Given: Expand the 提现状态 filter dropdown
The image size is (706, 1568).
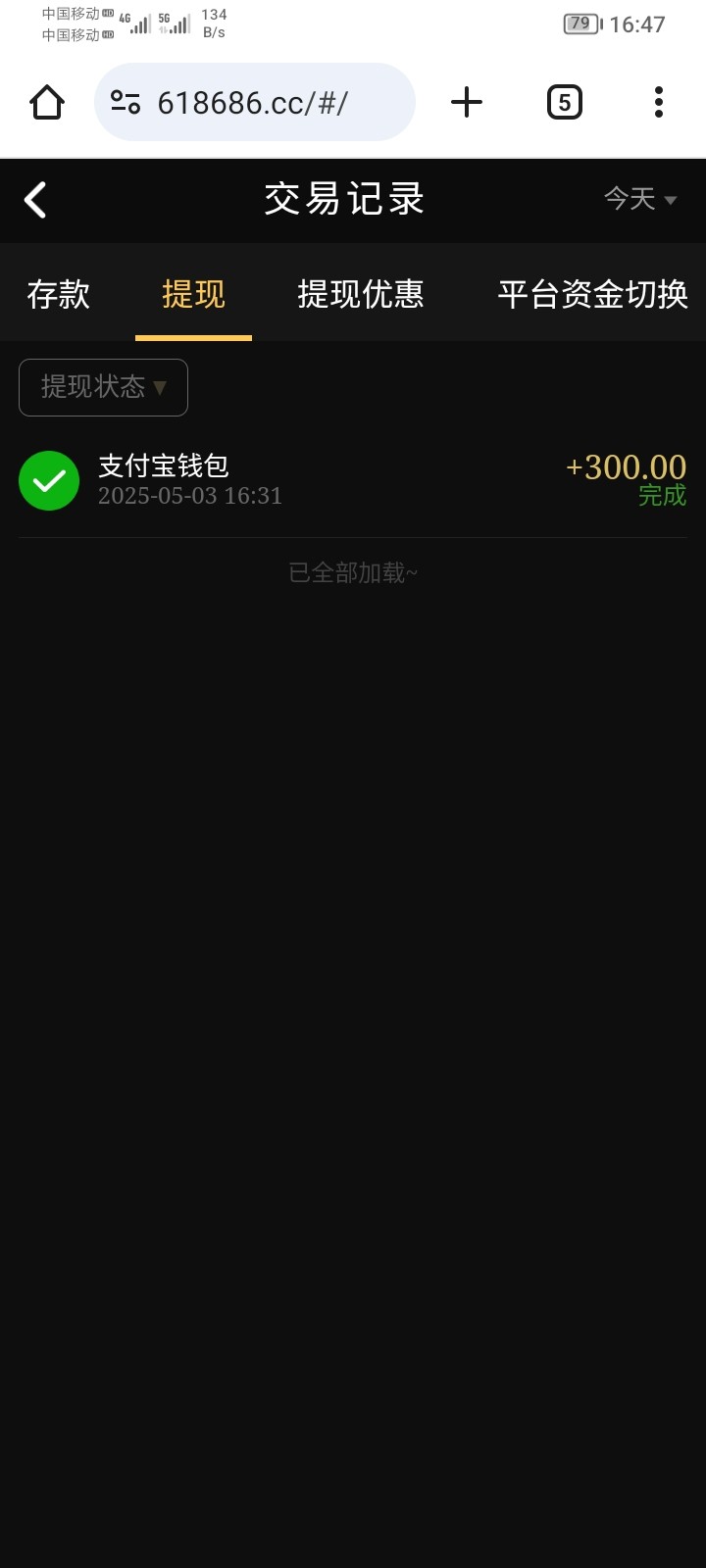Looking at the screenshot, I should 103,387.
